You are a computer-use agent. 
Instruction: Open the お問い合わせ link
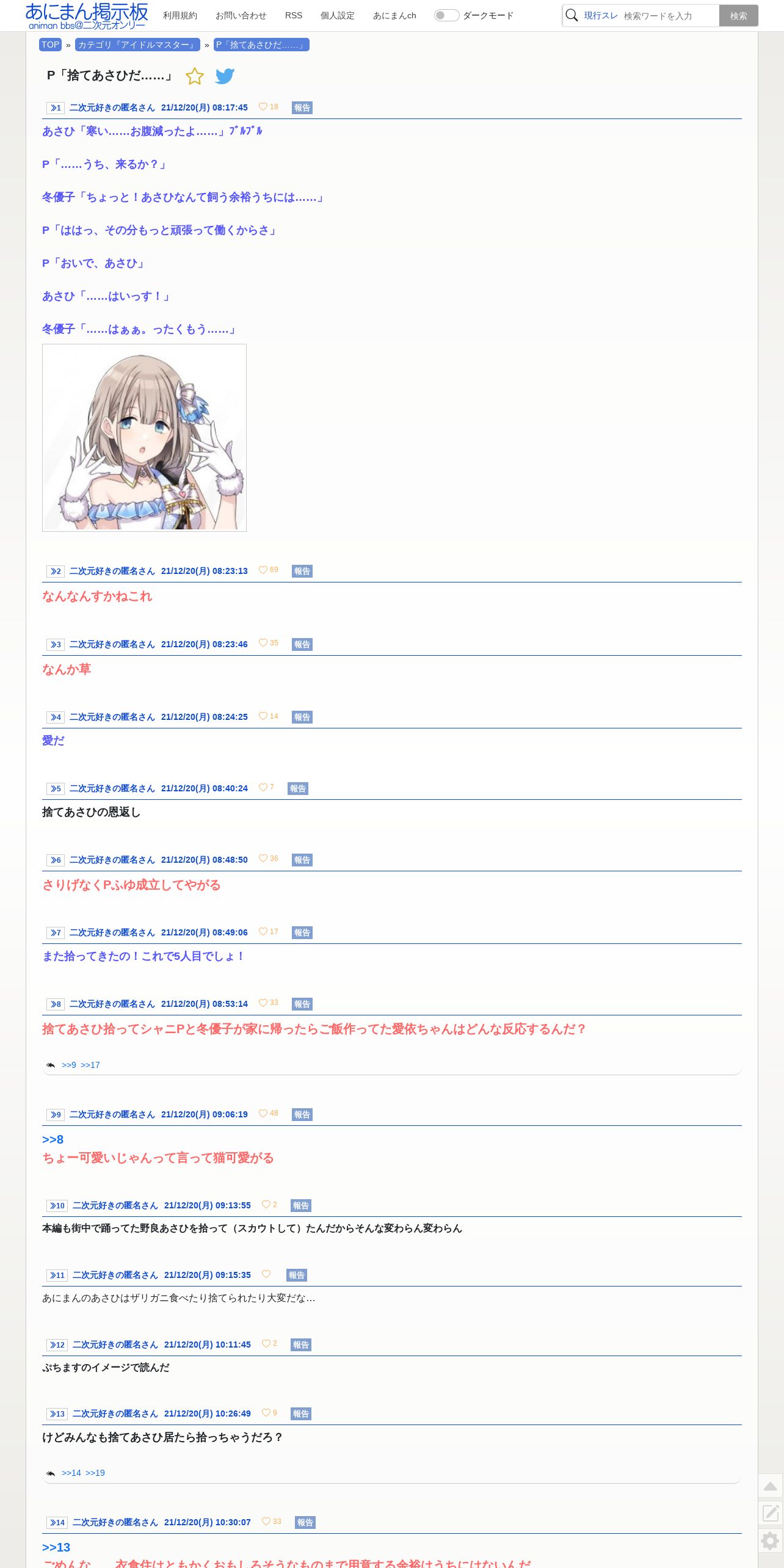click(x=241, y=15)
